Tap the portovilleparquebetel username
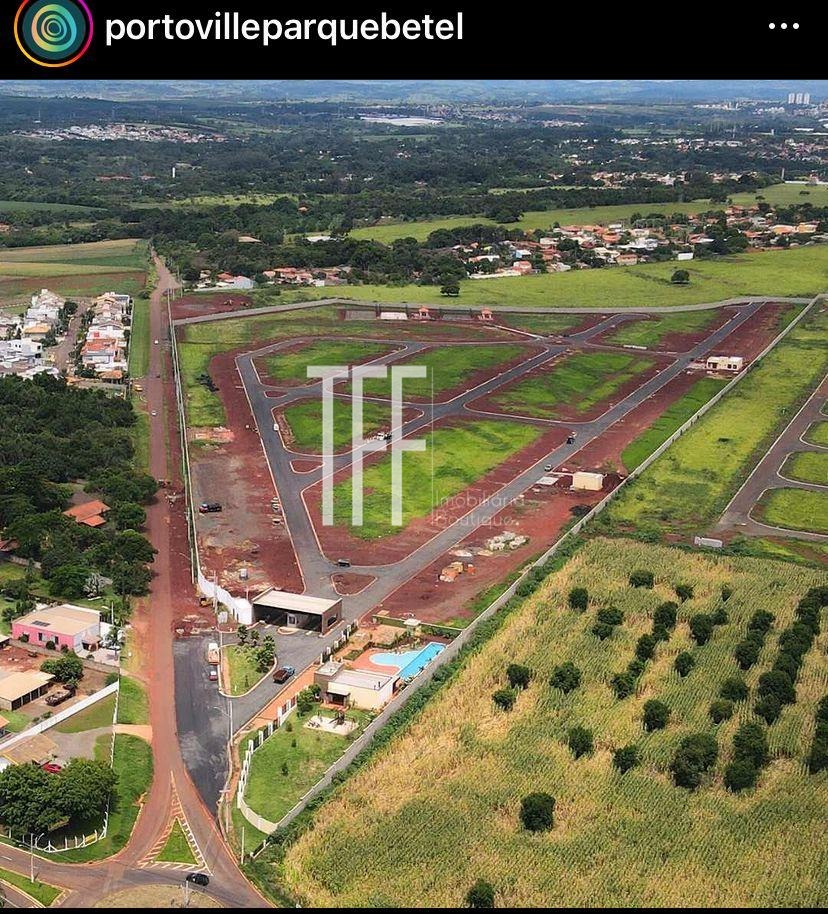This screenshot has height=914, width=828. [284, 28]
